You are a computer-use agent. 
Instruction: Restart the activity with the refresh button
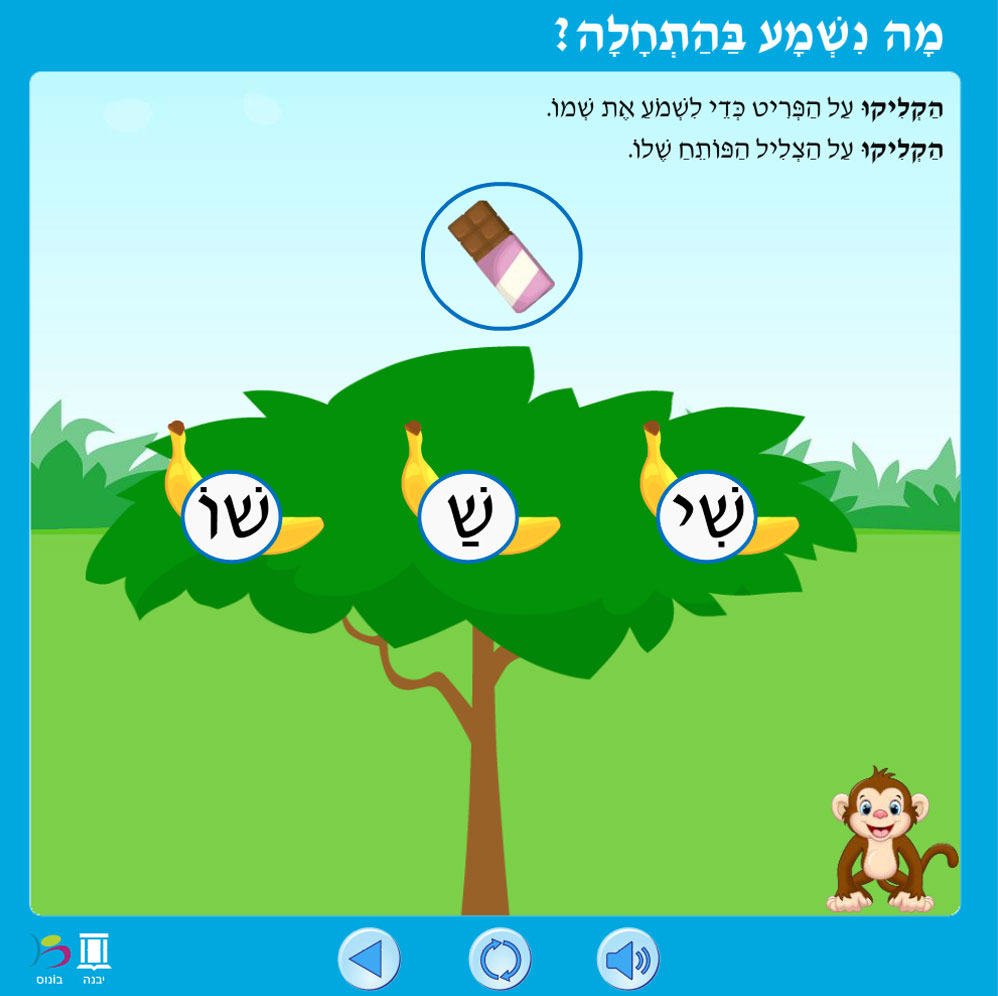(499, 959)
